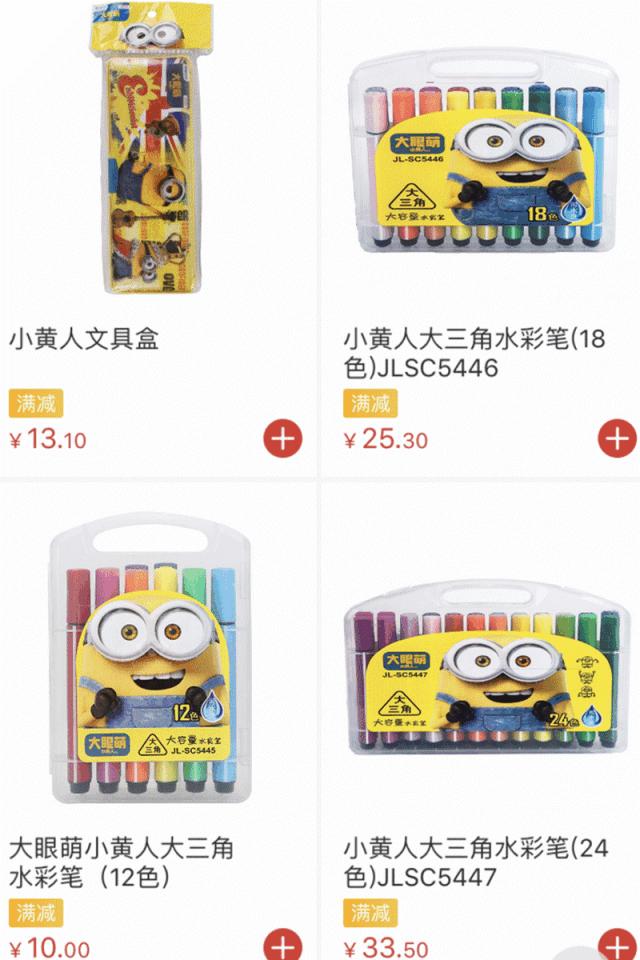View the 24色 JLSC5447 watercolor pen set
This screenshot has width=640, height=960.
[x=480, y=680]
